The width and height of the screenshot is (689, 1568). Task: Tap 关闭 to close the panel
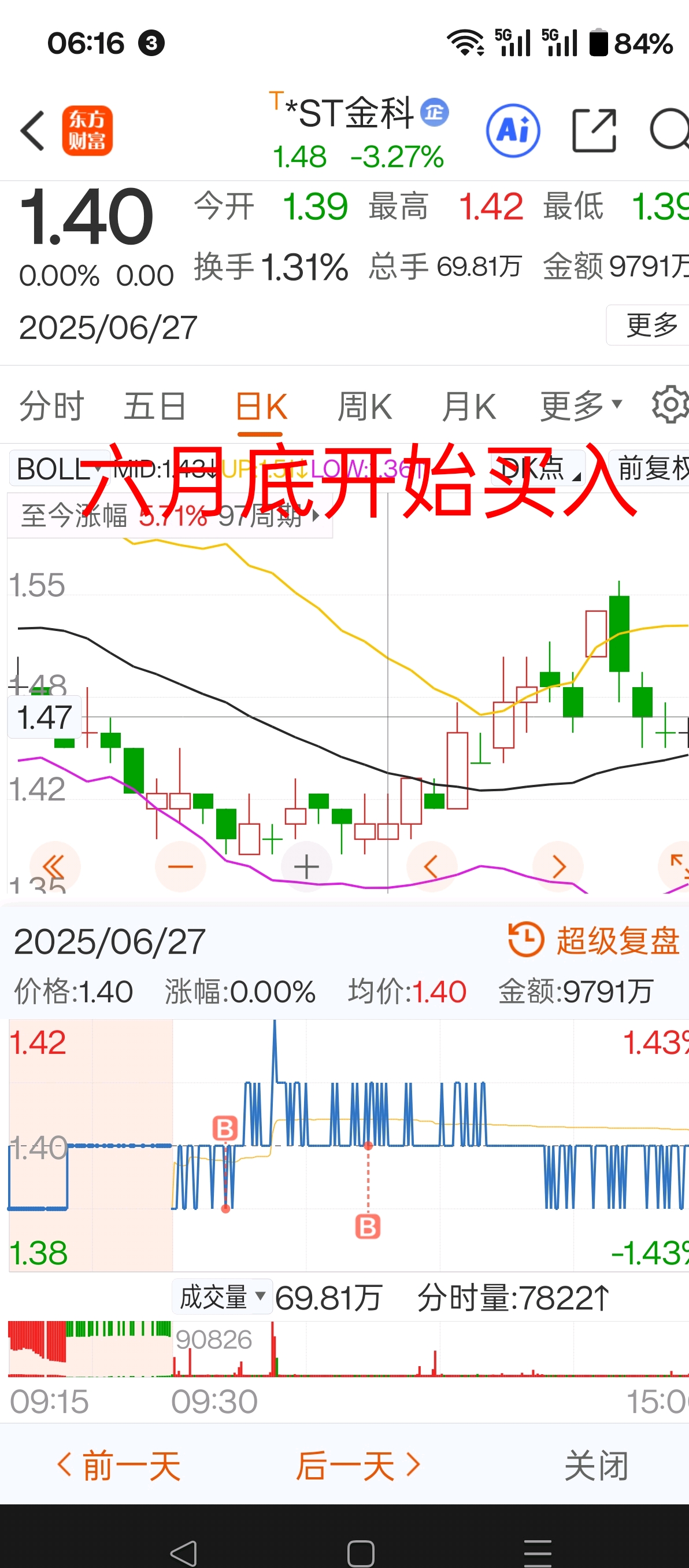pyautogui.click(x=596, y=1465)
